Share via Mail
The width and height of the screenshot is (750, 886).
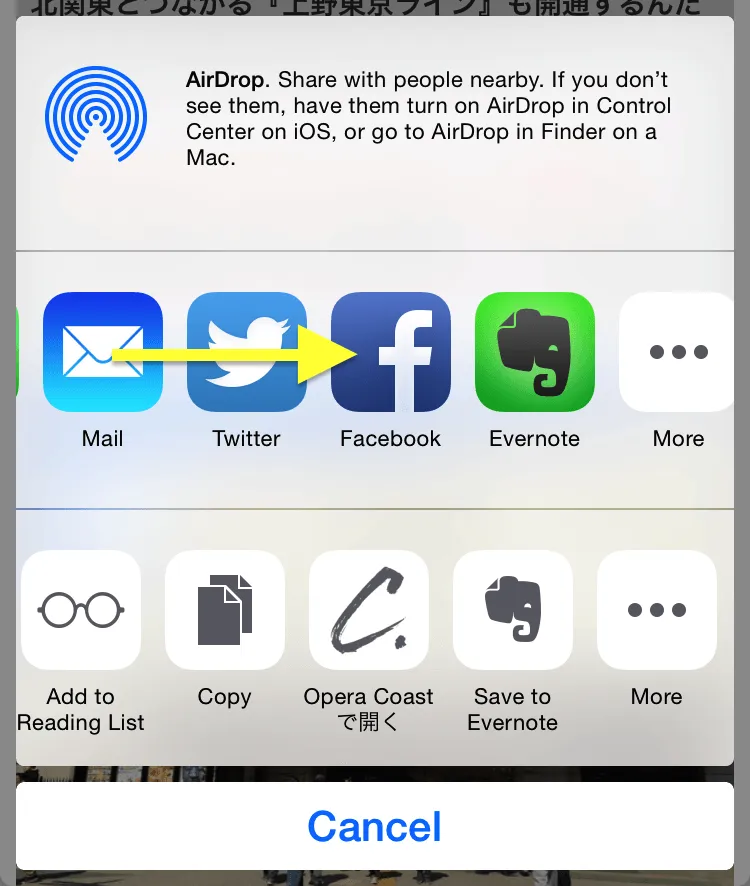tap(102, 352)
